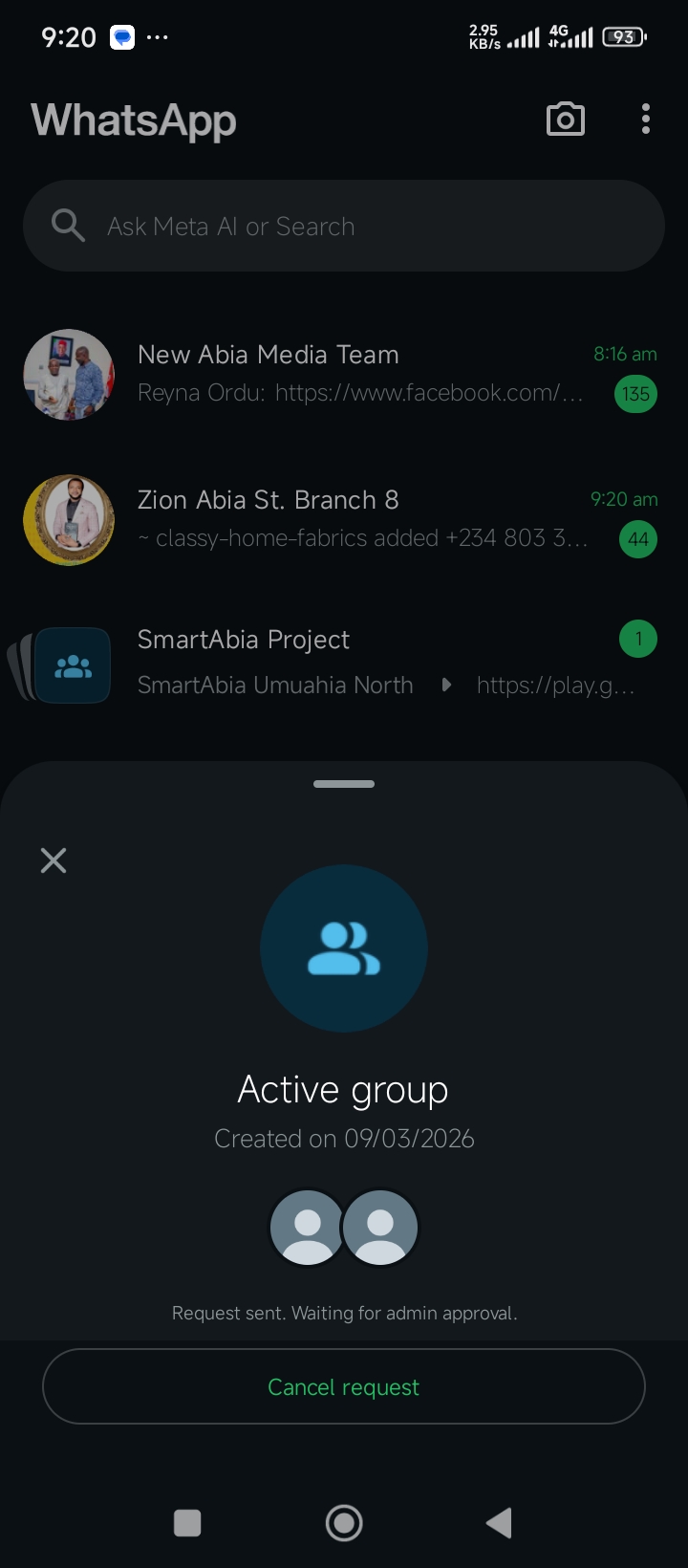Image resolution: width=688 pixels, height=1568 pixels.
Task: Tap the system back button
Action: (x=499, y=1523)
